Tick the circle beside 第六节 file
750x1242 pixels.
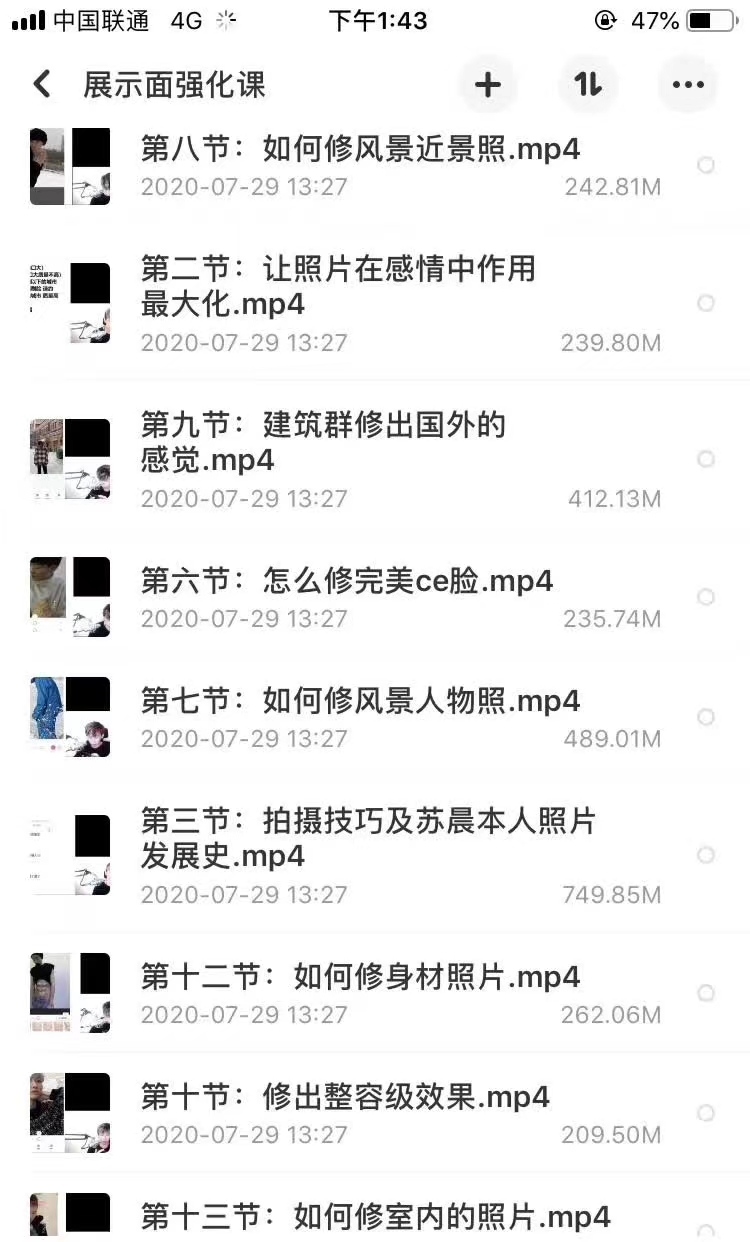click(x=706, y=597)
